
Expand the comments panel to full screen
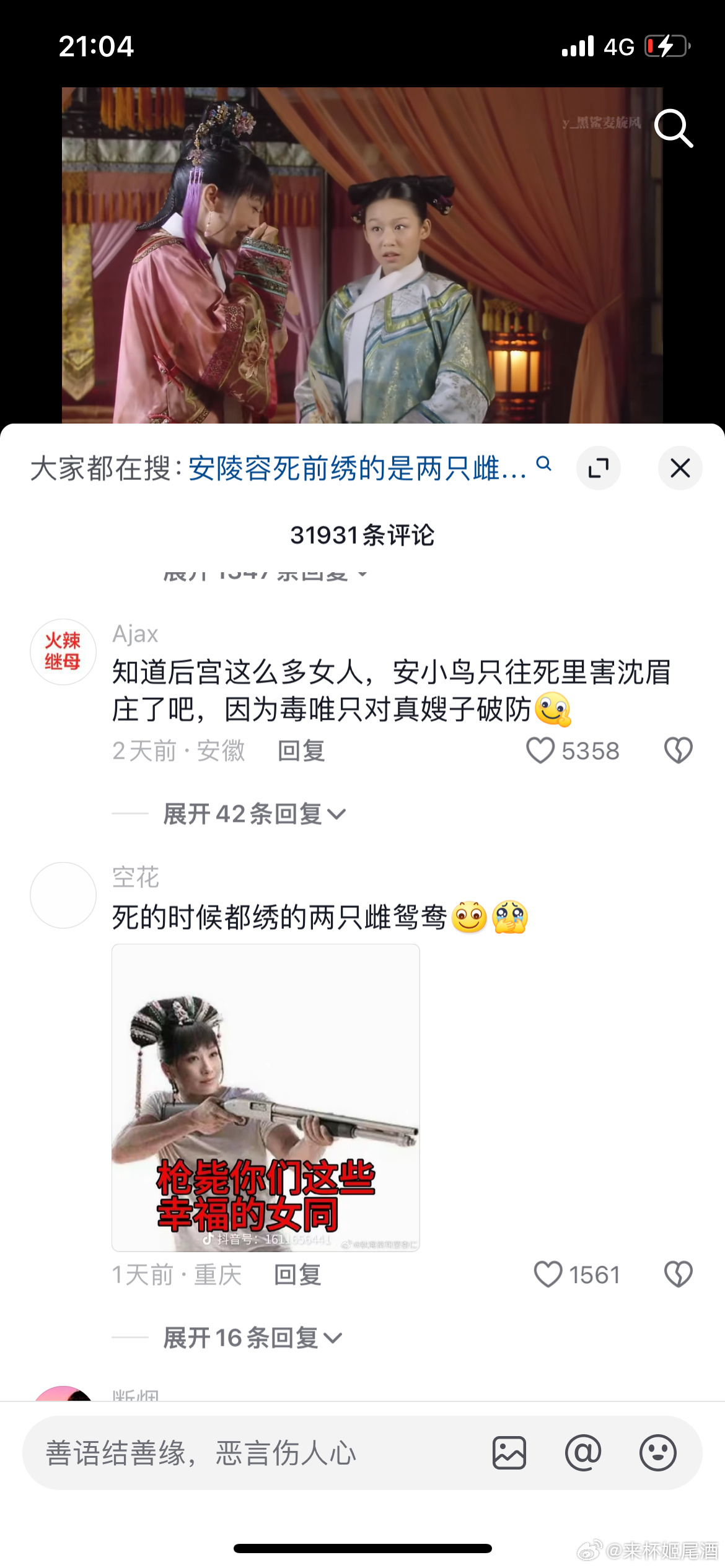tap(598, 468)
